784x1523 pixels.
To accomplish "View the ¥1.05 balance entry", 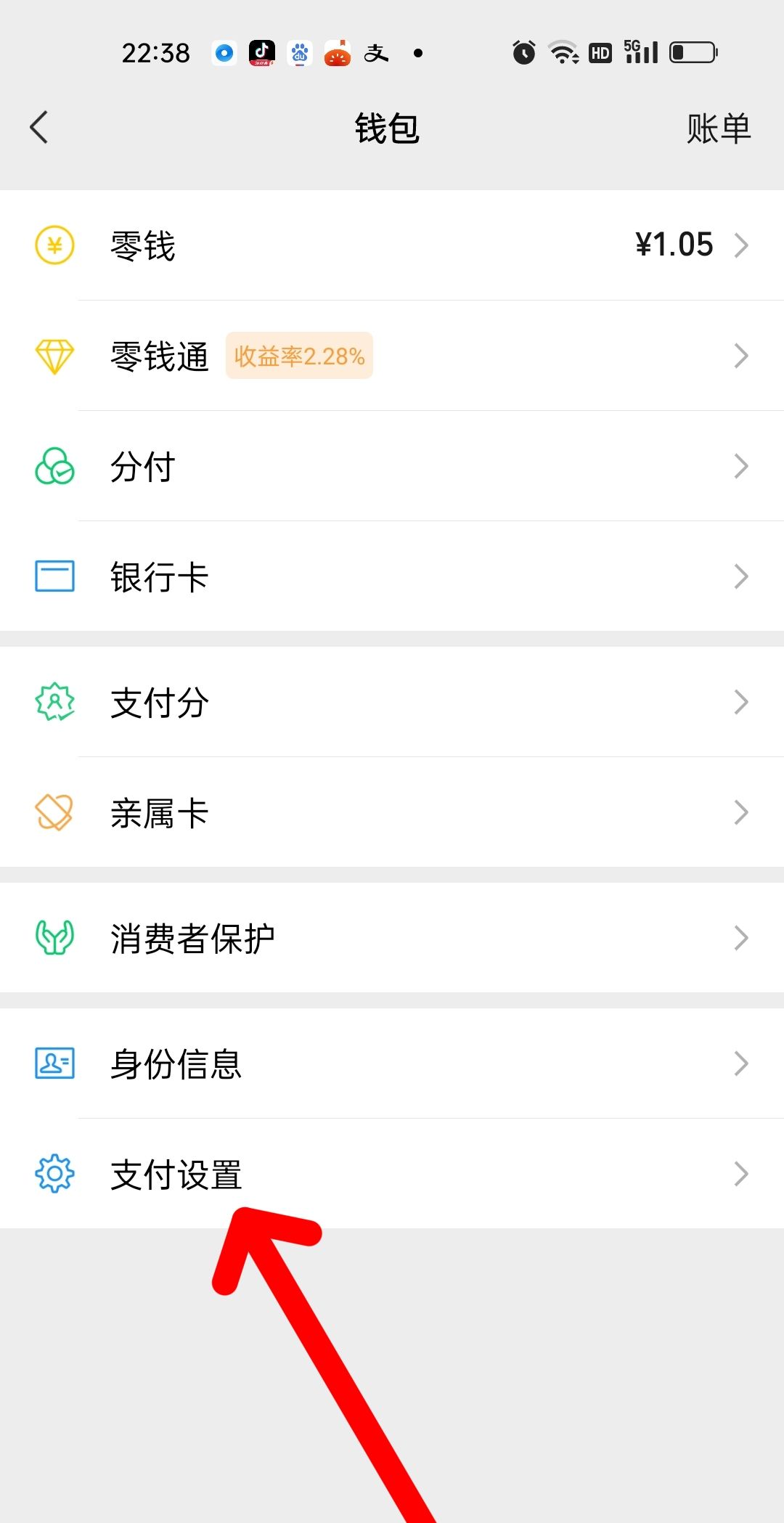I will [x=674, y=245].
